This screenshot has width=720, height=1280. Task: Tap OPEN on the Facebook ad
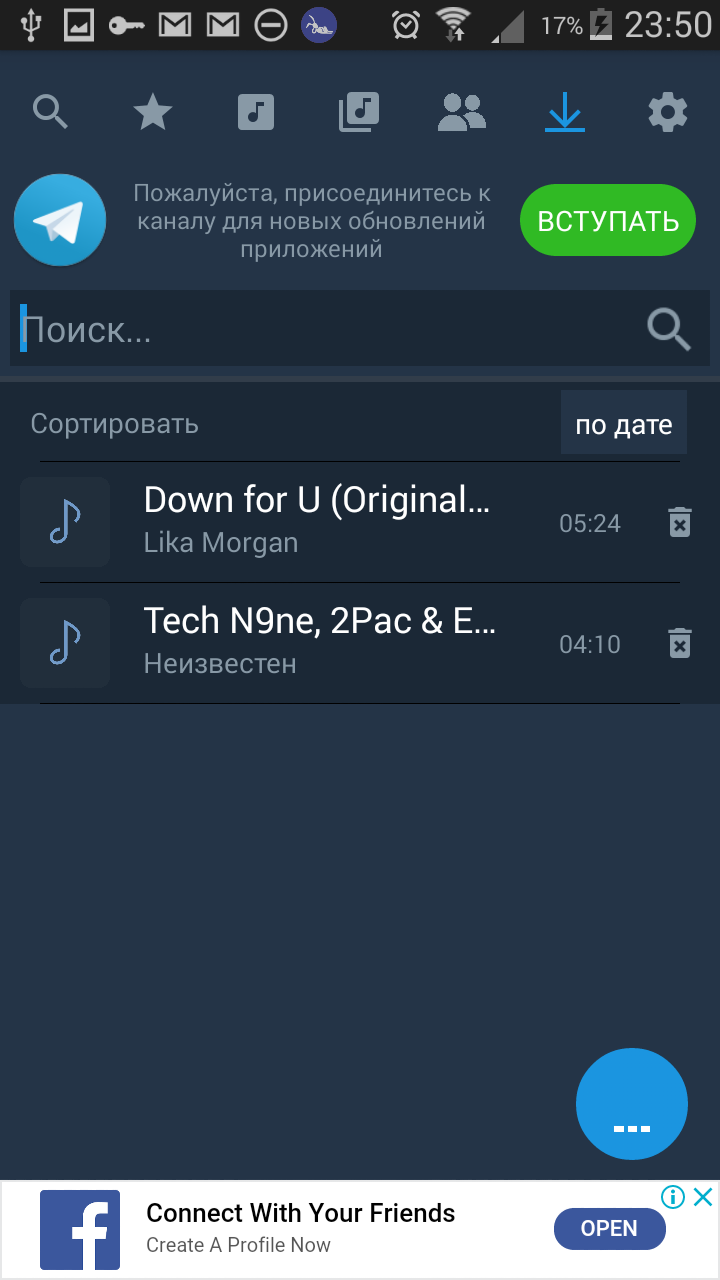point(610,1229)
